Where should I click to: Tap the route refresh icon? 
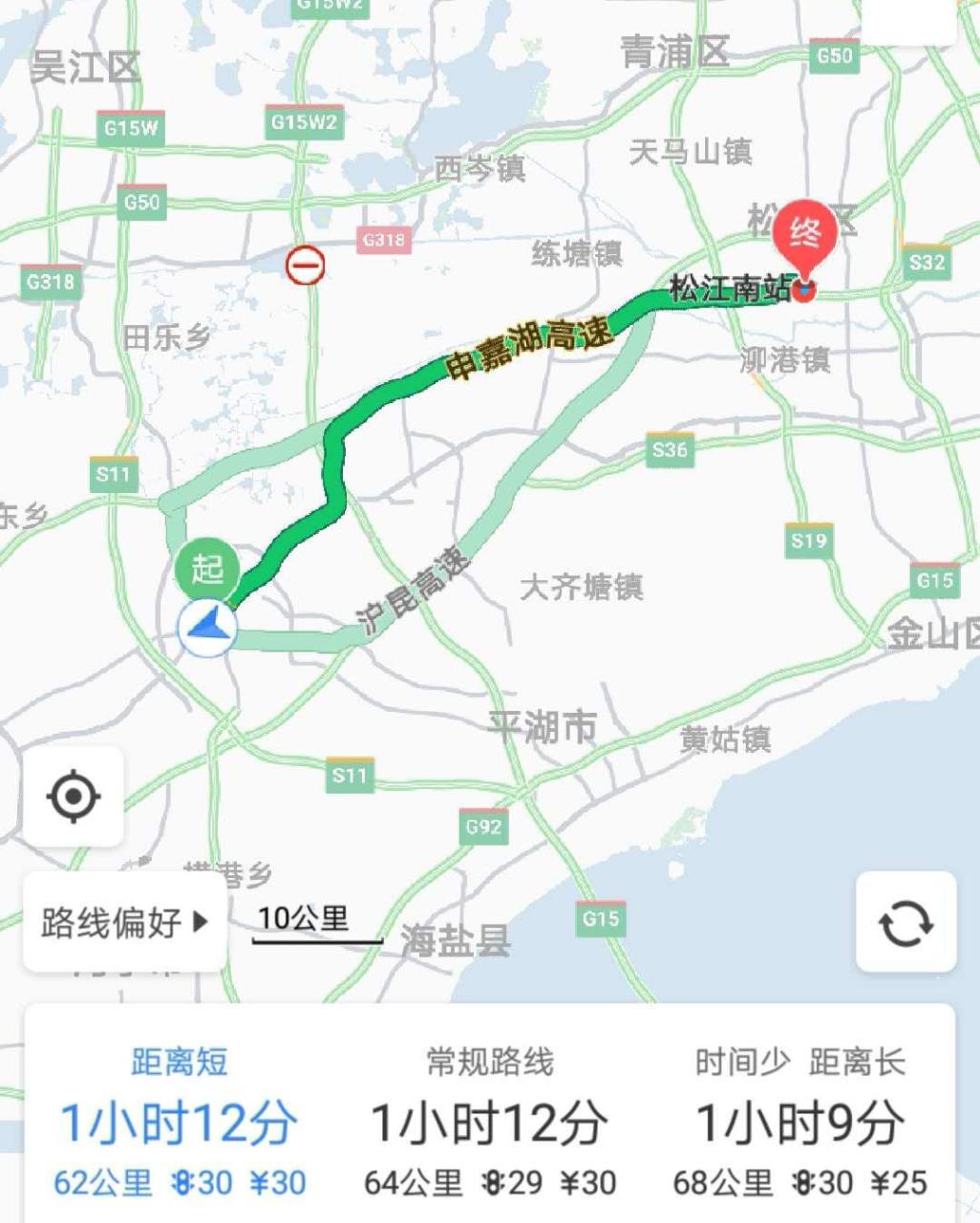pos(907,920)
